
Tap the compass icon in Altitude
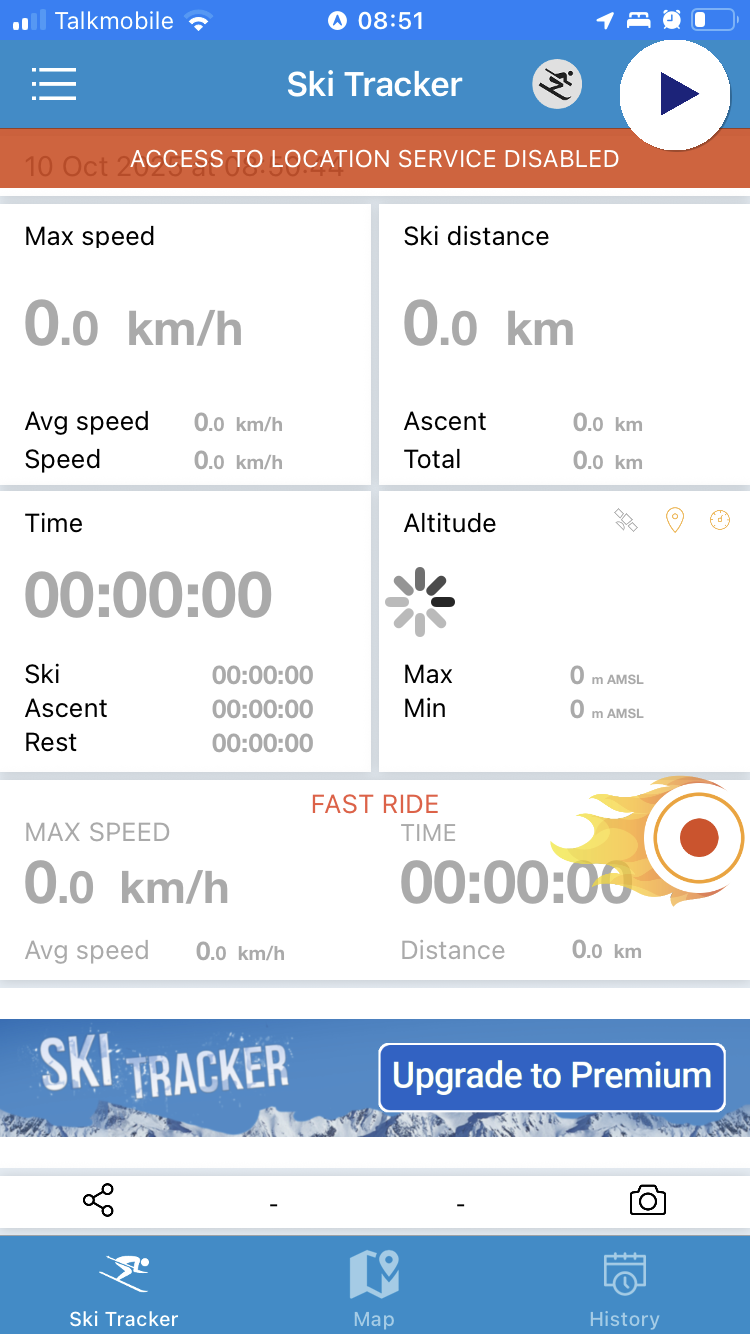point(720,520)
